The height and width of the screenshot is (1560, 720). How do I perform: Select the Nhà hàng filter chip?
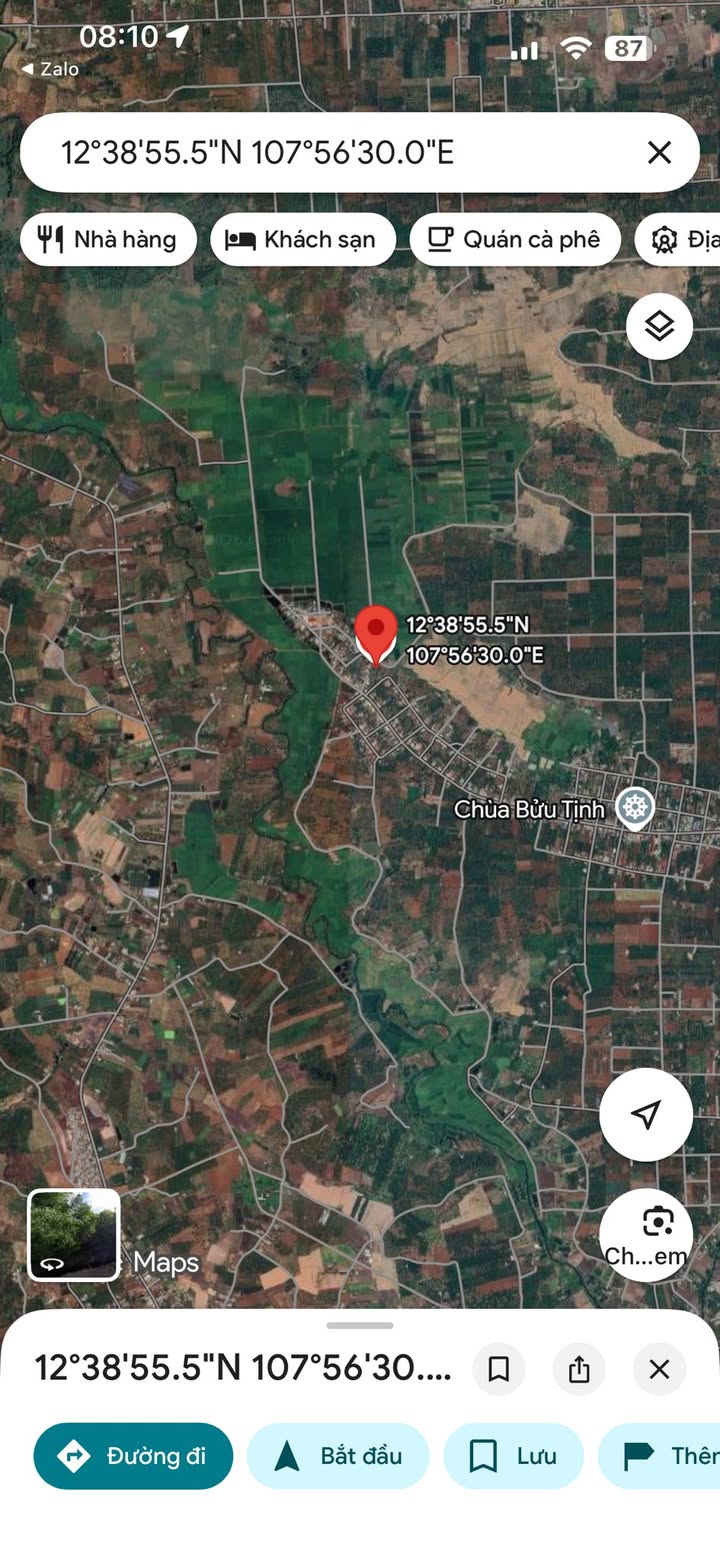tap(108, 239)
